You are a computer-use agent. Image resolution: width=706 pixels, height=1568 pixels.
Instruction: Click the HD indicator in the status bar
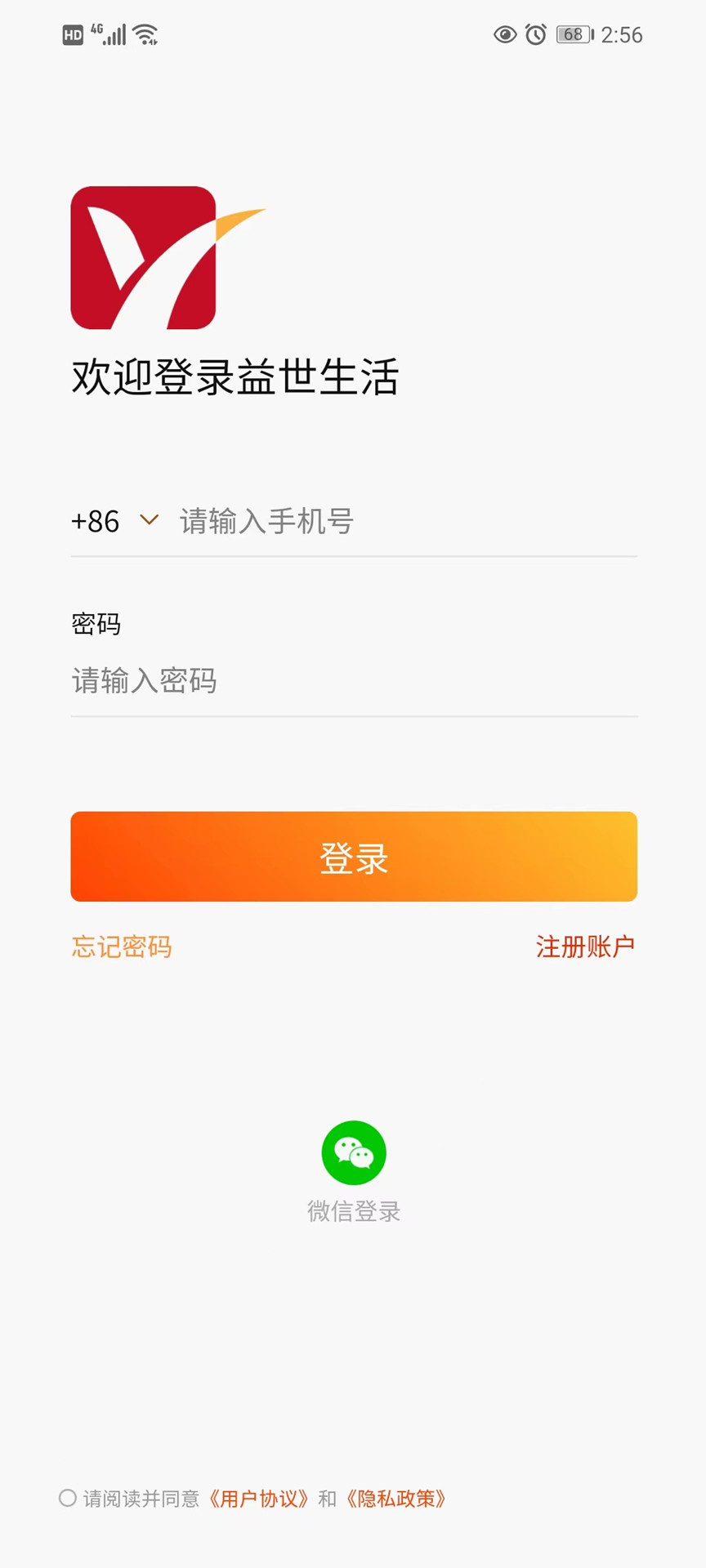72,34
